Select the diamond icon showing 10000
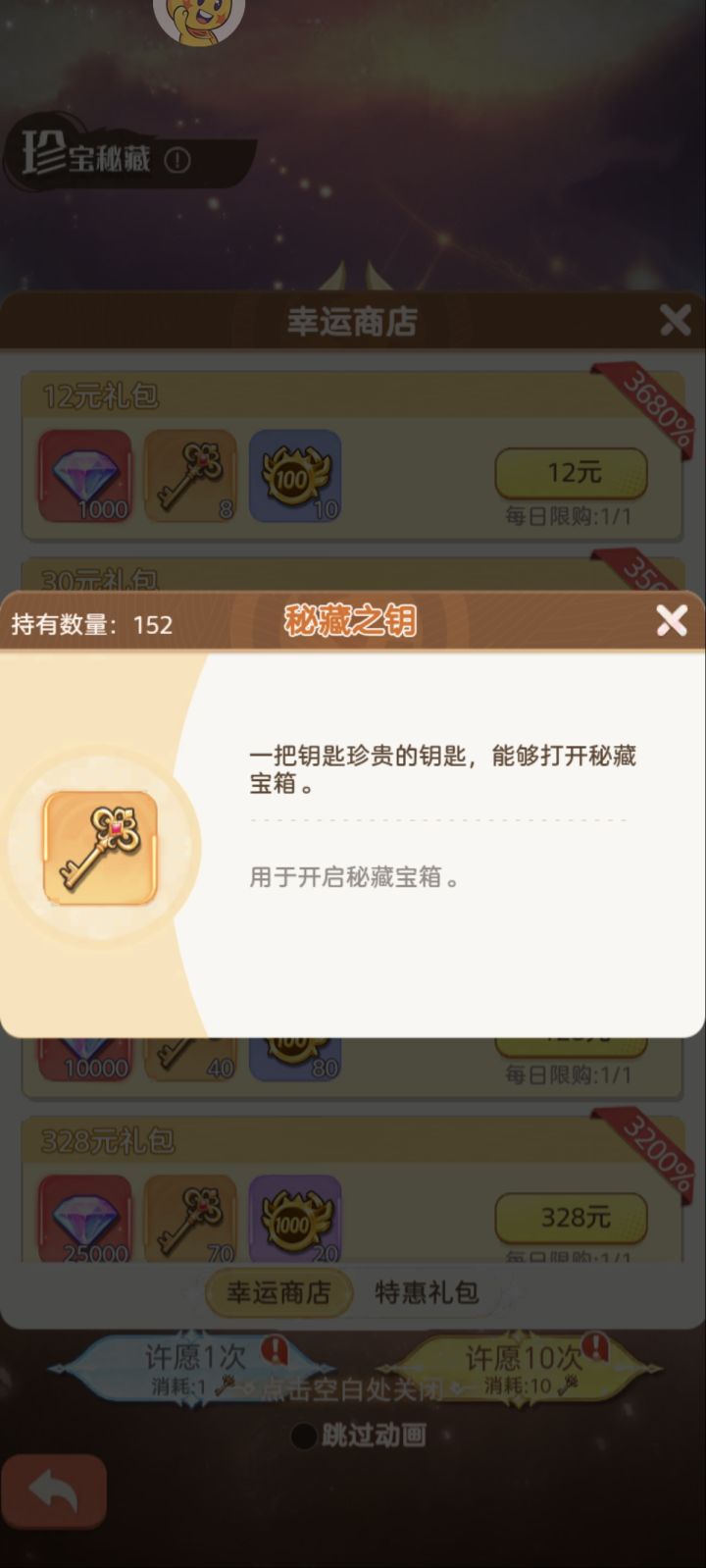Image resolution: width=706 pixels, height=1568 pixels. pos(83,1060)
